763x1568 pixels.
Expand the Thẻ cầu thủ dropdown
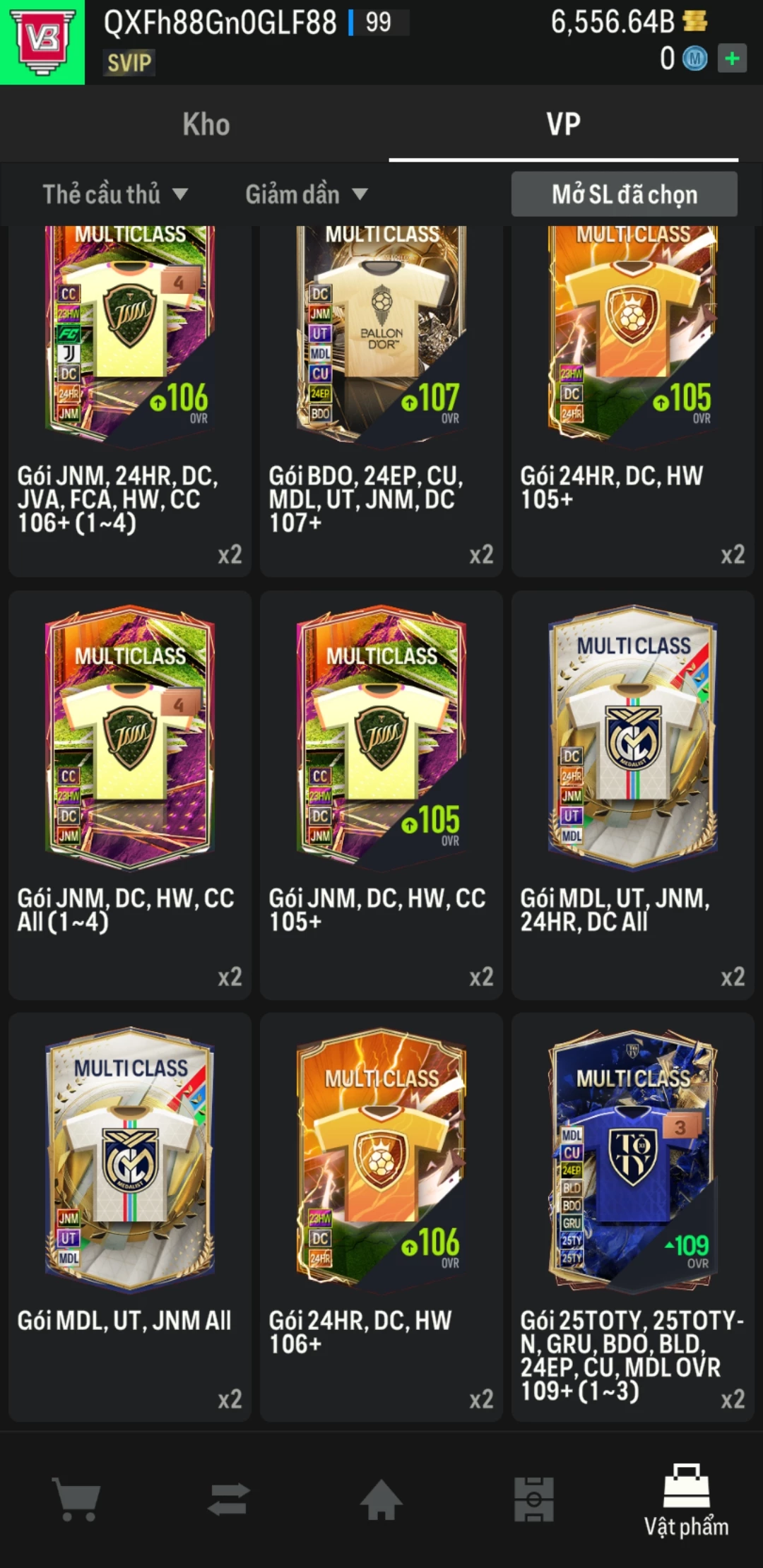pyautogui.click(x=114, y=194)
